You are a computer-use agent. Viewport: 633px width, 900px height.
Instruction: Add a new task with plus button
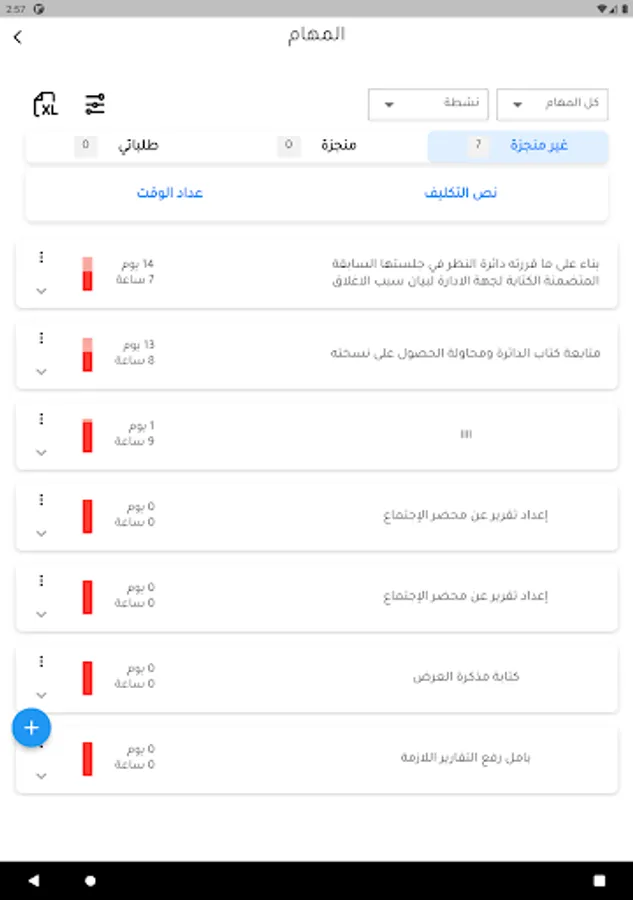pyautogui.click(x=32, y=727)
